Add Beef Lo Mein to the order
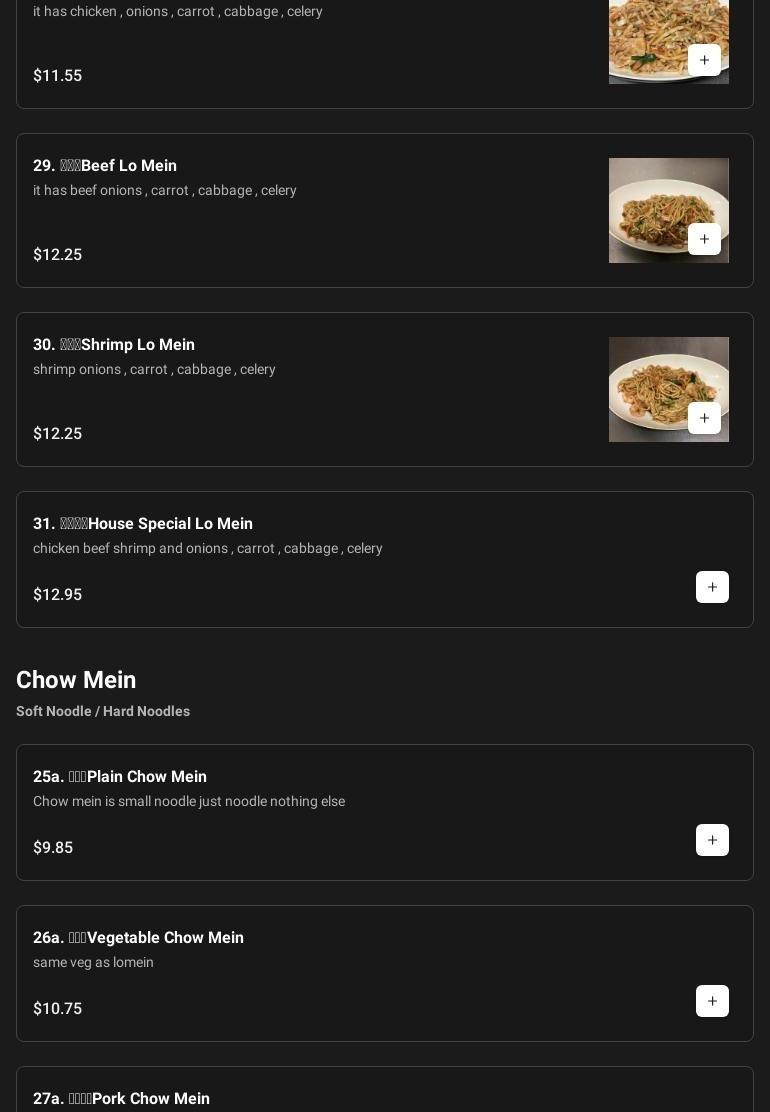This screenshot has width=770, height=1112. pyautogui.click(x=704, y=239)
